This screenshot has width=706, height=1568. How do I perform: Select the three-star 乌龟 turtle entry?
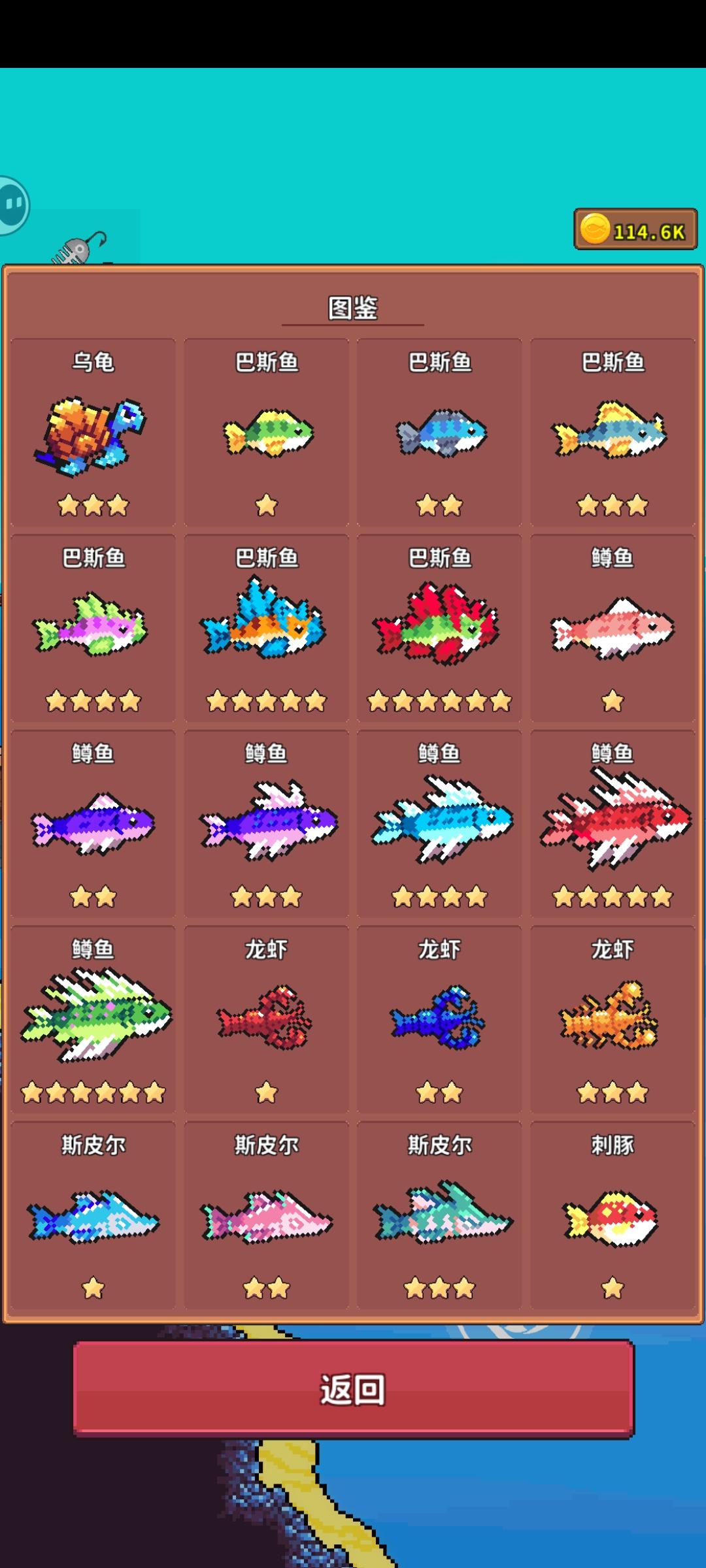coord(92,431)
